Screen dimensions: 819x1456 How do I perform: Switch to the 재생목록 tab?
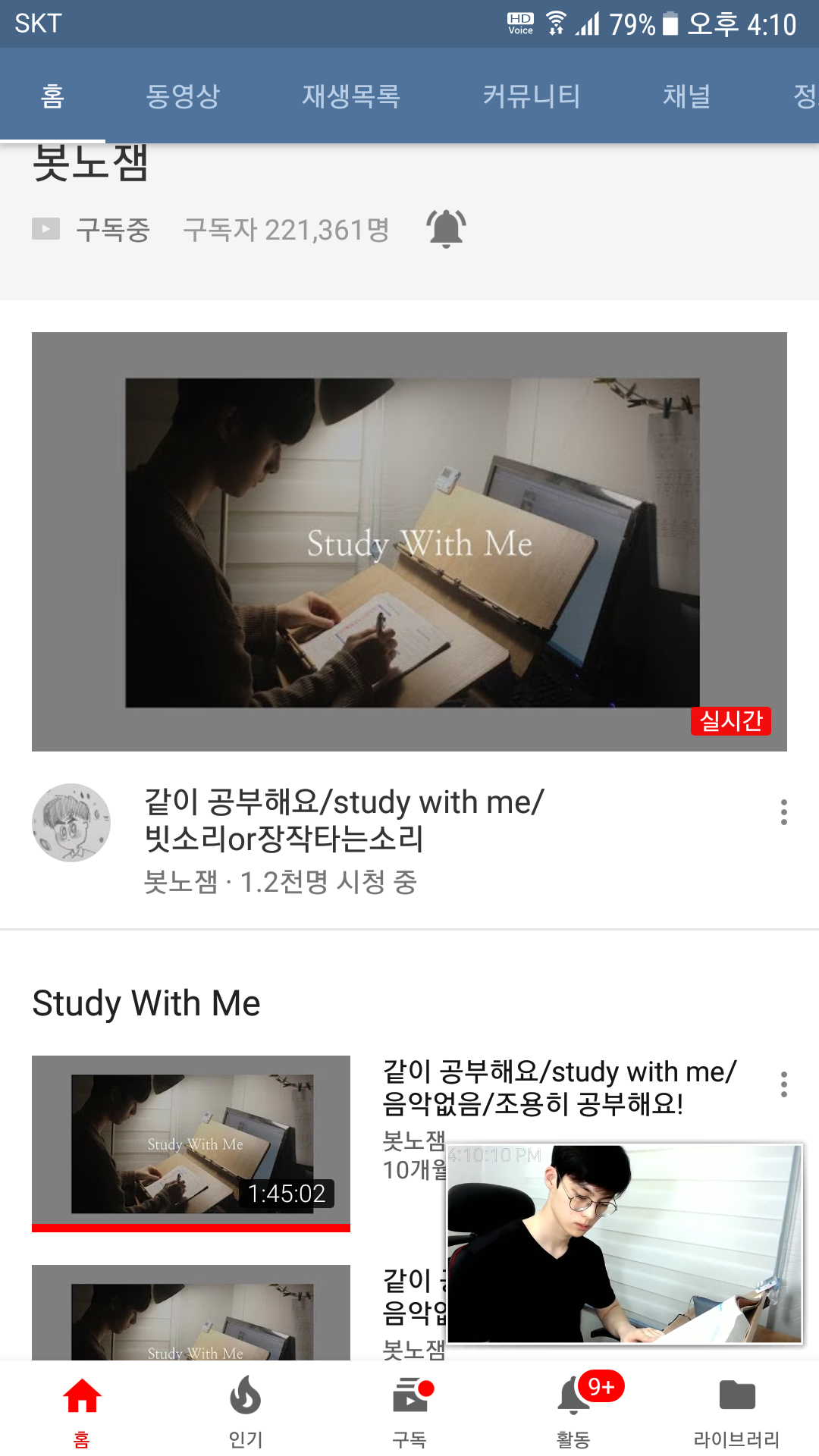coord(351,96)
